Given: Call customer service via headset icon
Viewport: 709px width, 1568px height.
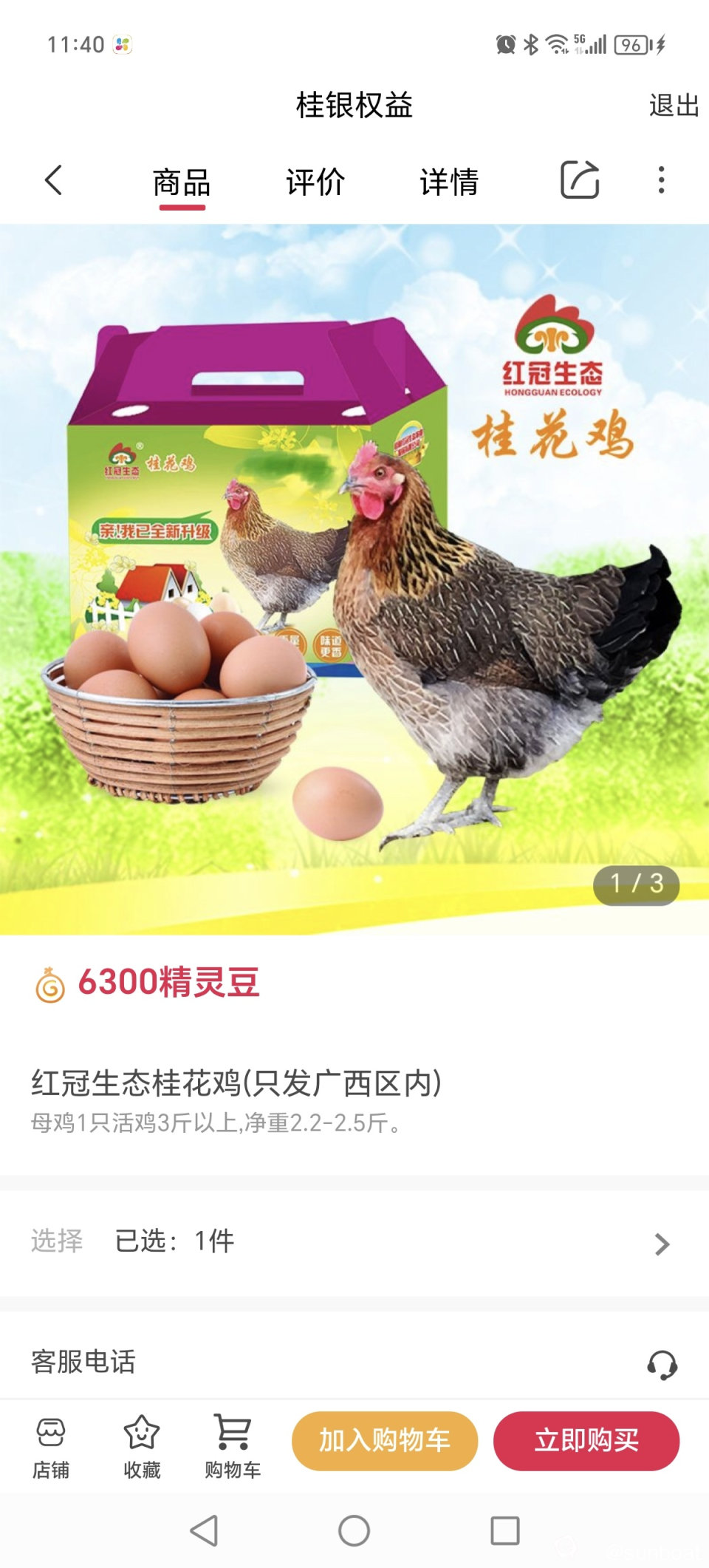Looking at the screenshot, I should tap(662, 1365).
